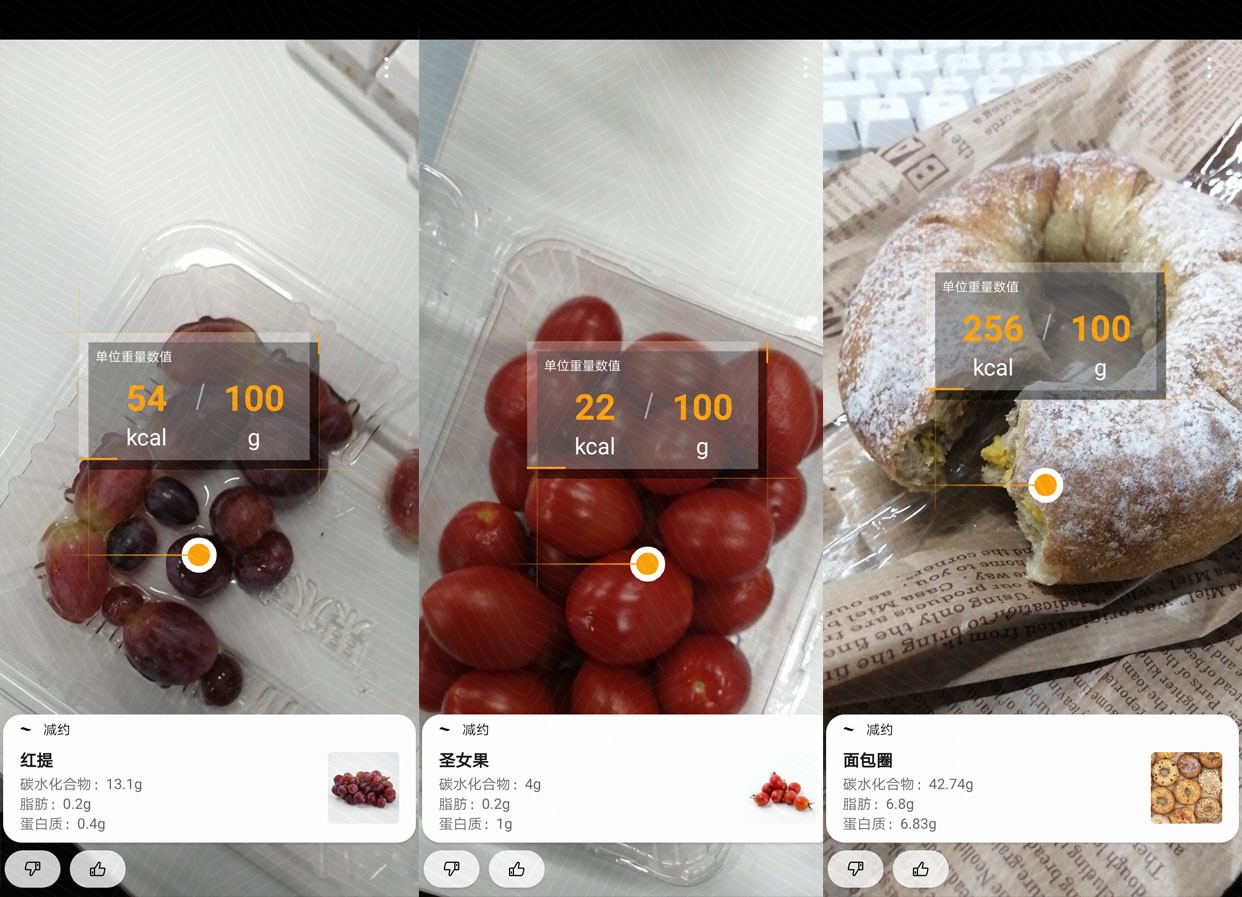The height and width of the screenshot is (897, 1242).
Task: Open the overflow menu above the 红提 scan
Action: (386, 68)
